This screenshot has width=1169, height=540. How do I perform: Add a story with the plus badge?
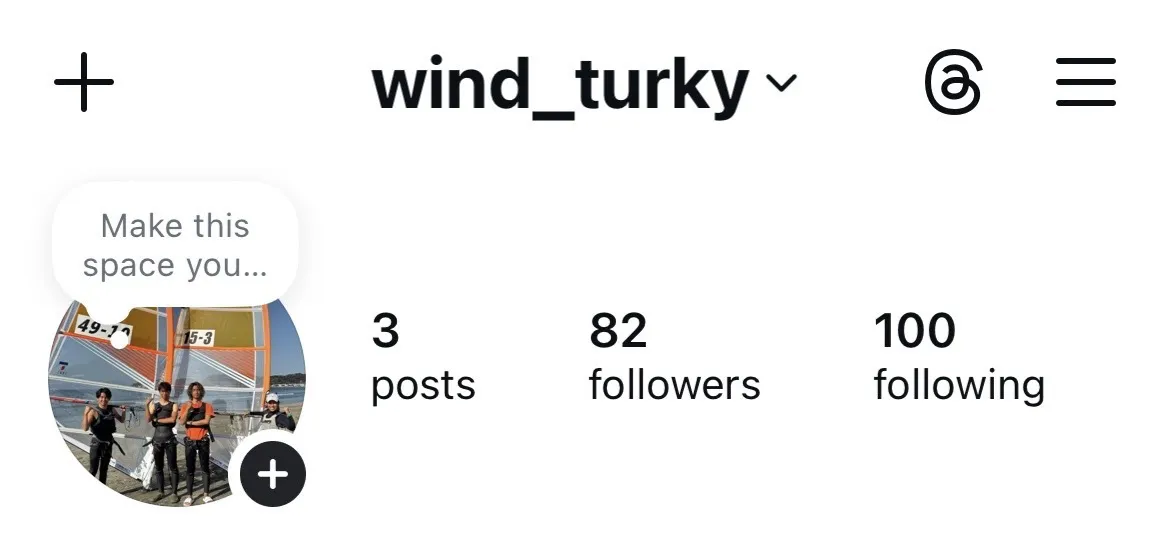[x=273, y=474]
